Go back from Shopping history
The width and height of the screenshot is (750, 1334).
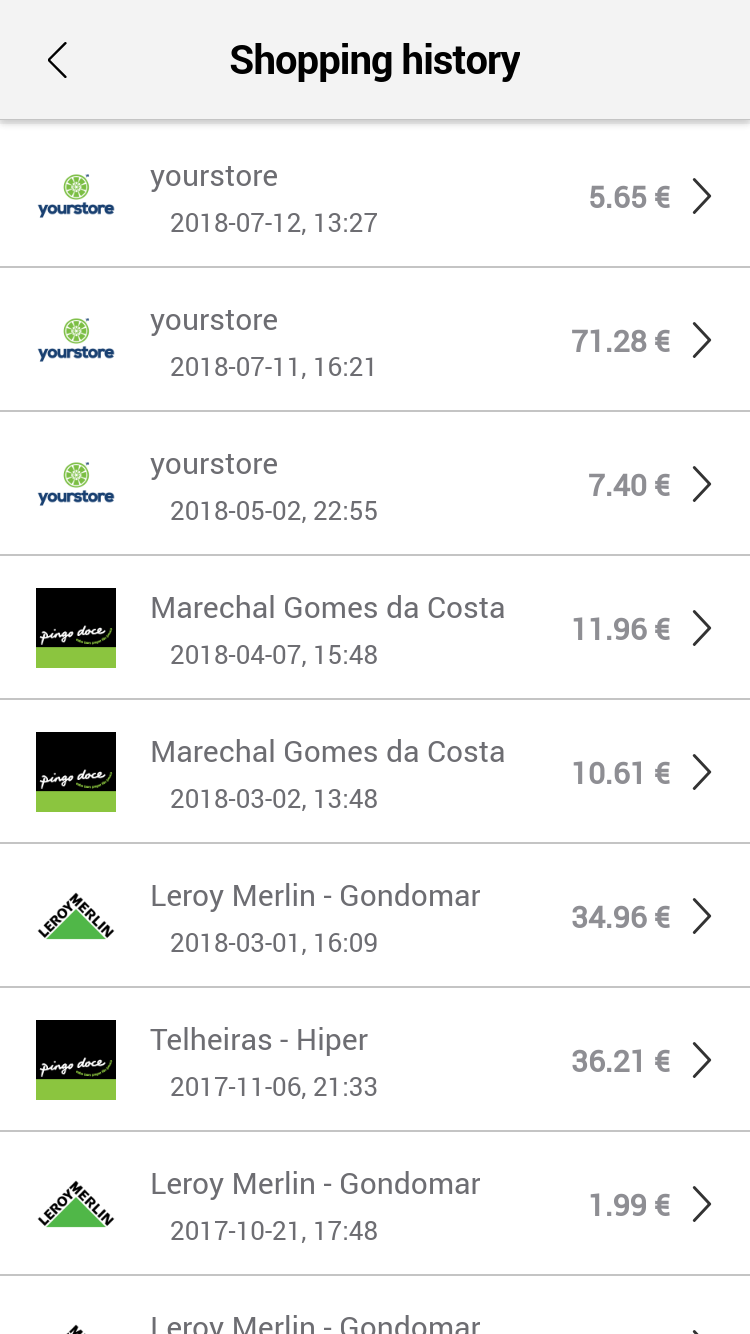coord(57,60)
